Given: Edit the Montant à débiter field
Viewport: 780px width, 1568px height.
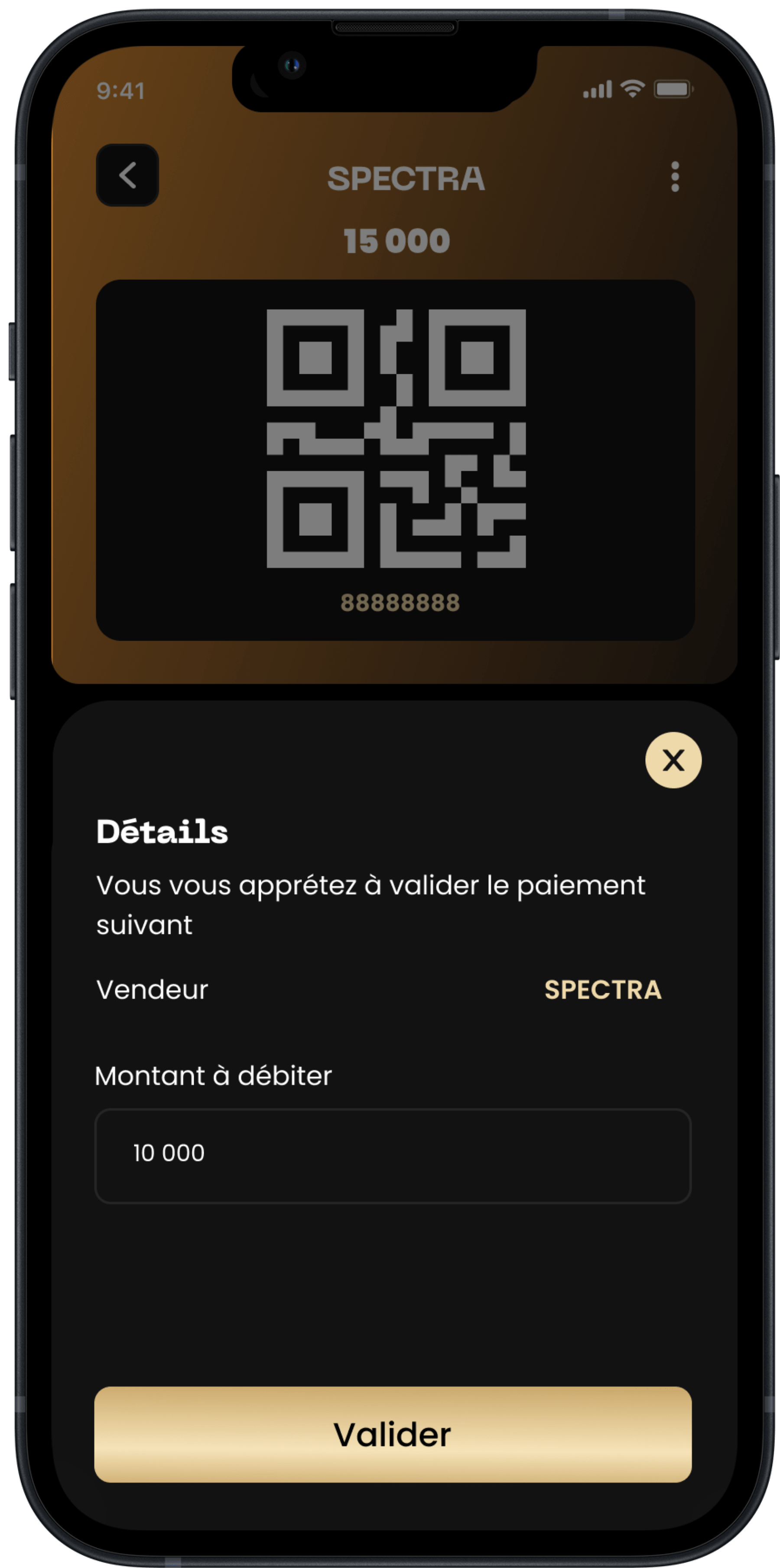Looking at the screenshot, I should 393,1155.
